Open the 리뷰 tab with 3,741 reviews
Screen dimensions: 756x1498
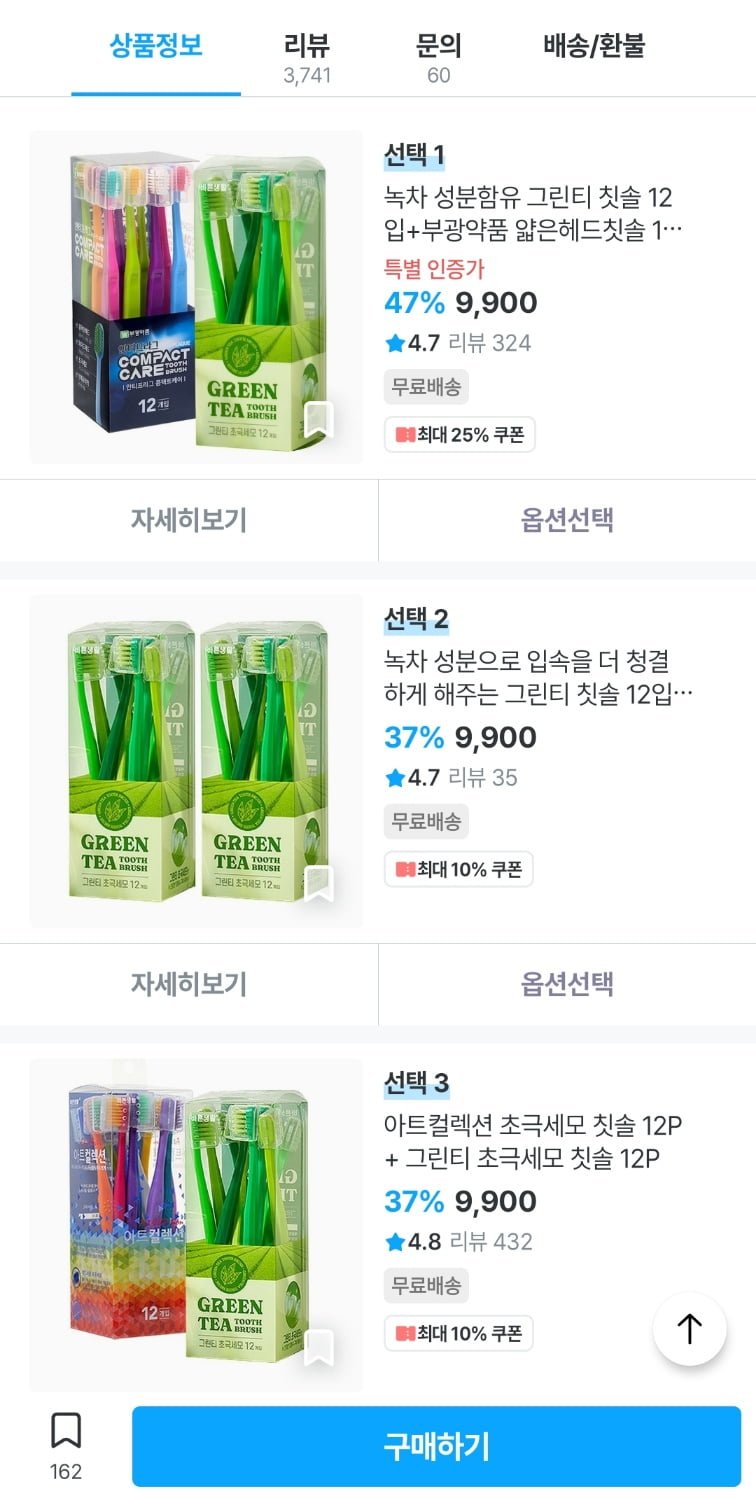(x=307, y=58)
